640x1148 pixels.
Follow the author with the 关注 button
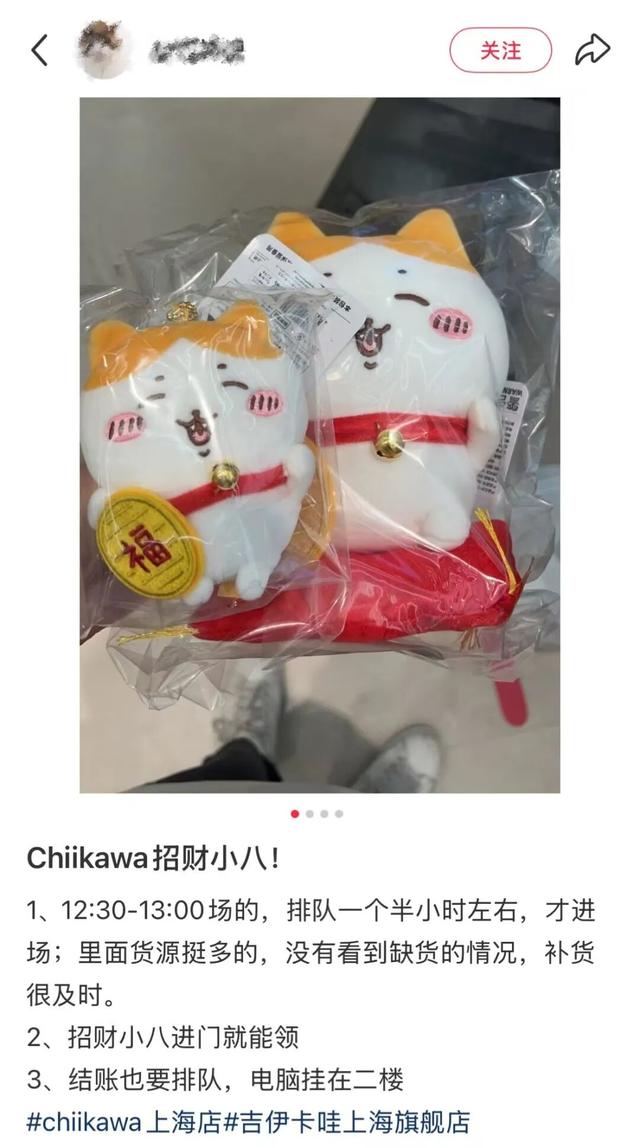(x=500, y=49)
